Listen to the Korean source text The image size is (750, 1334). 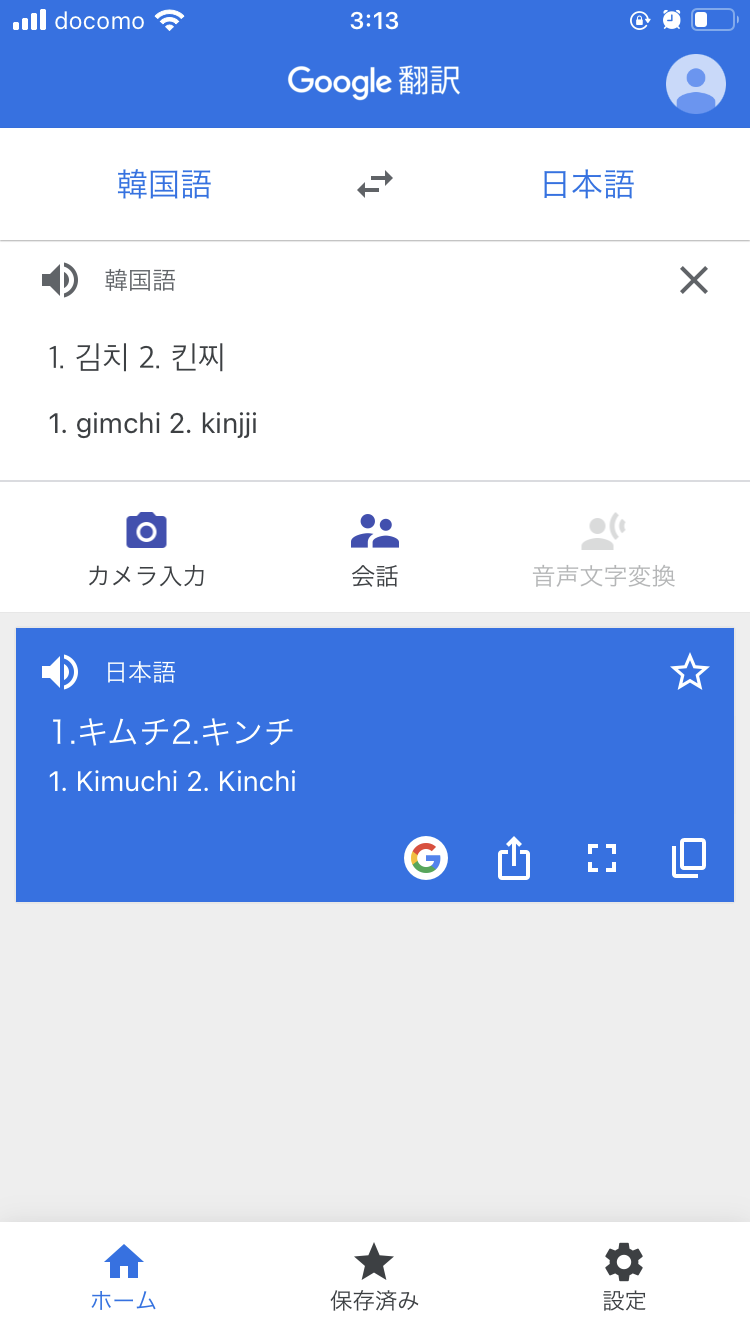(60, 281)
